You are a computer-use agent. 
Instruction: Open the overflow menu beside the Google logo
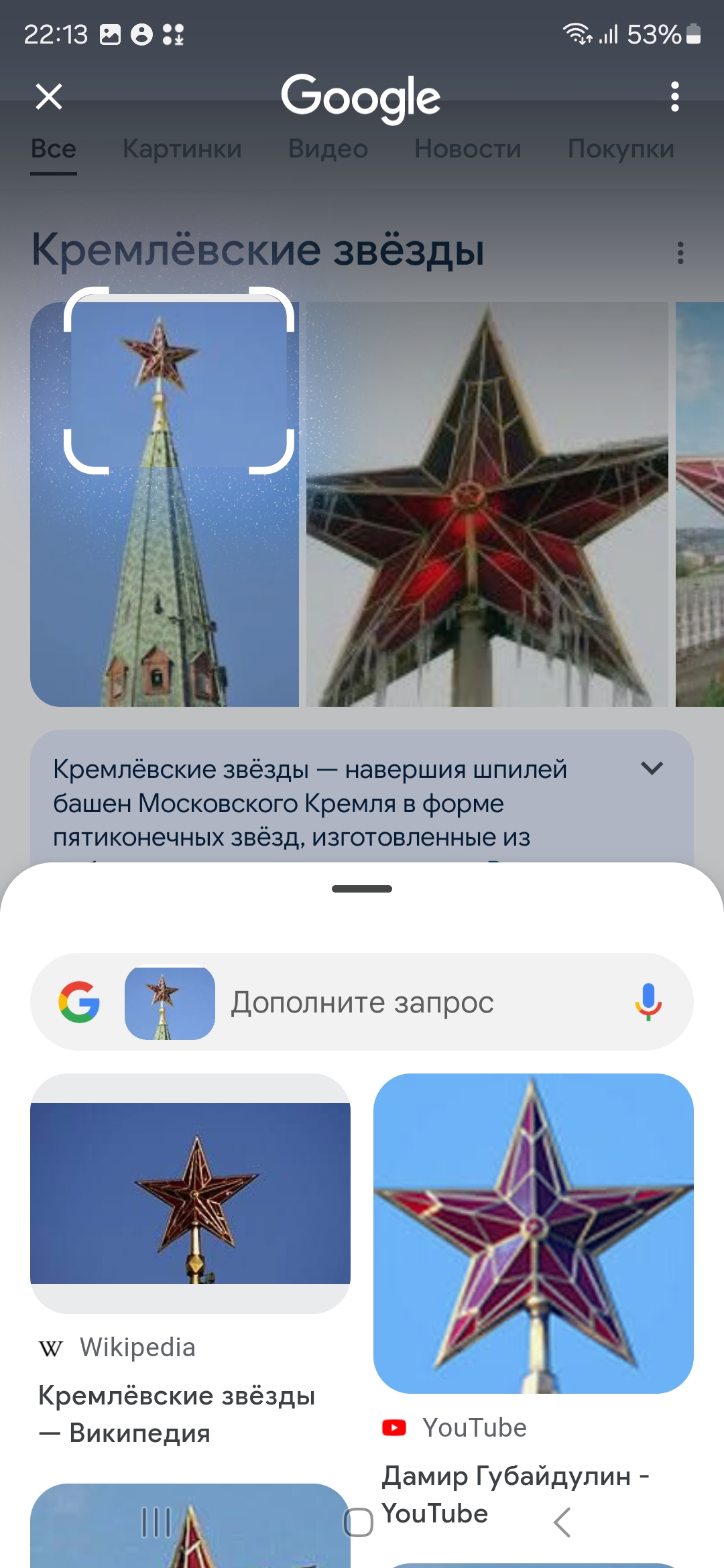point(674,97)
